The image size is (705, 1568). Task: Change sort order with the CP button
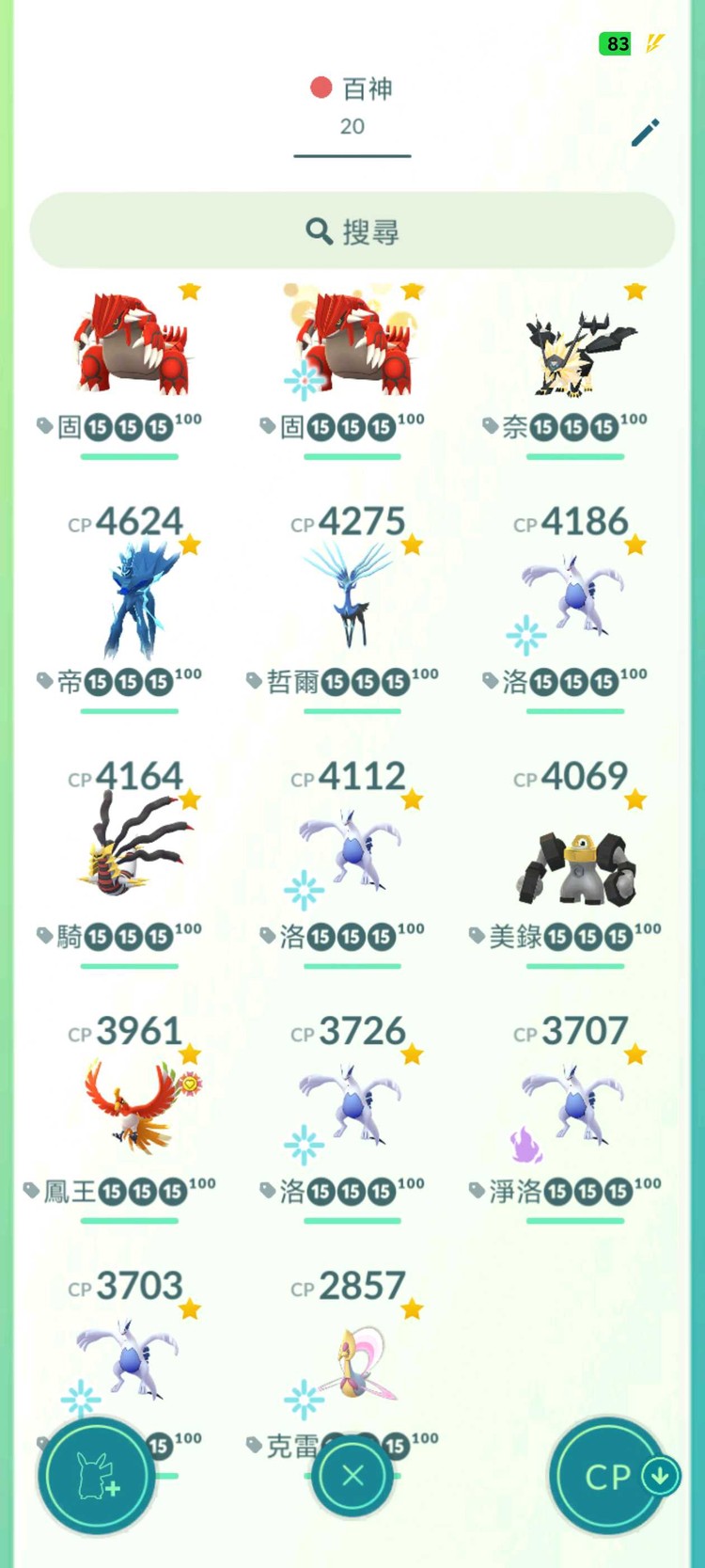[609, 1475]
